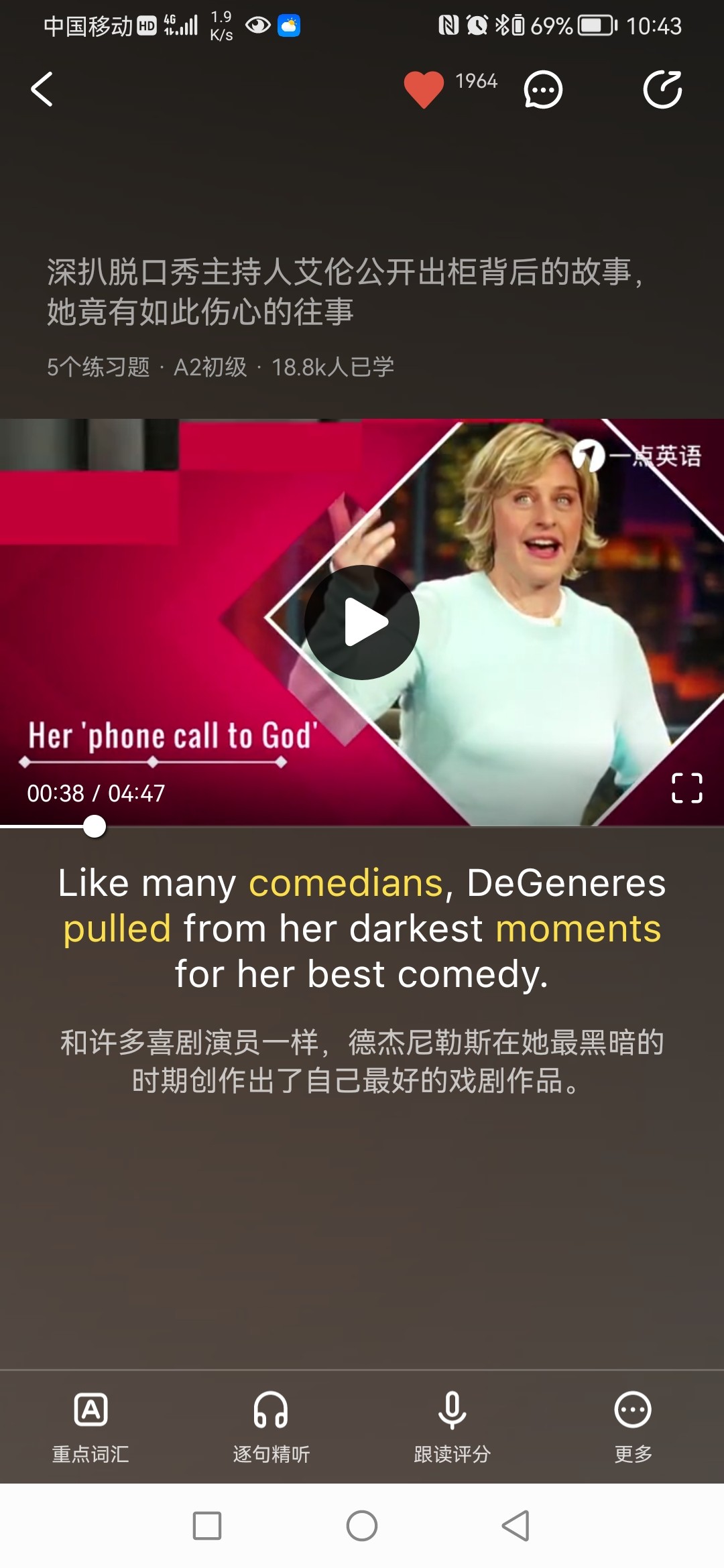Tap the video progress slider handle

pyautogui.click(x=95, y=826)
